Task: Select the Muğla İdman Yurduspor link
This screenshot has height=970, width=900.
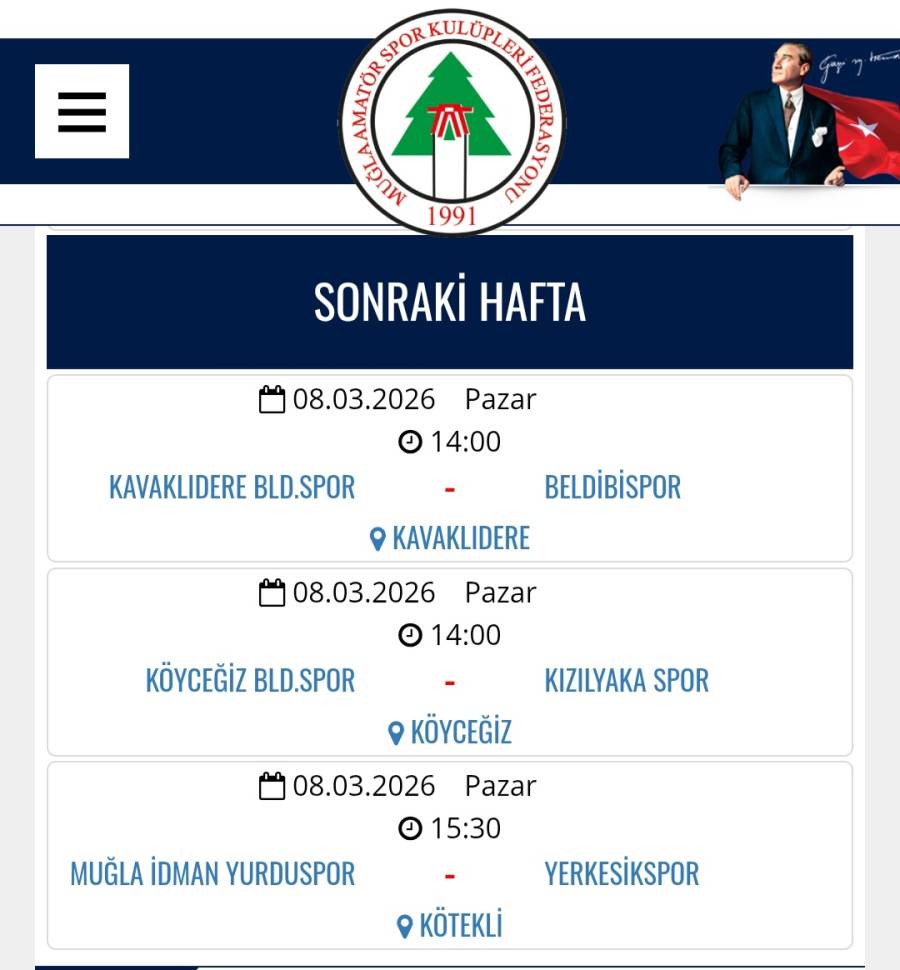Action: click(212, 874)
